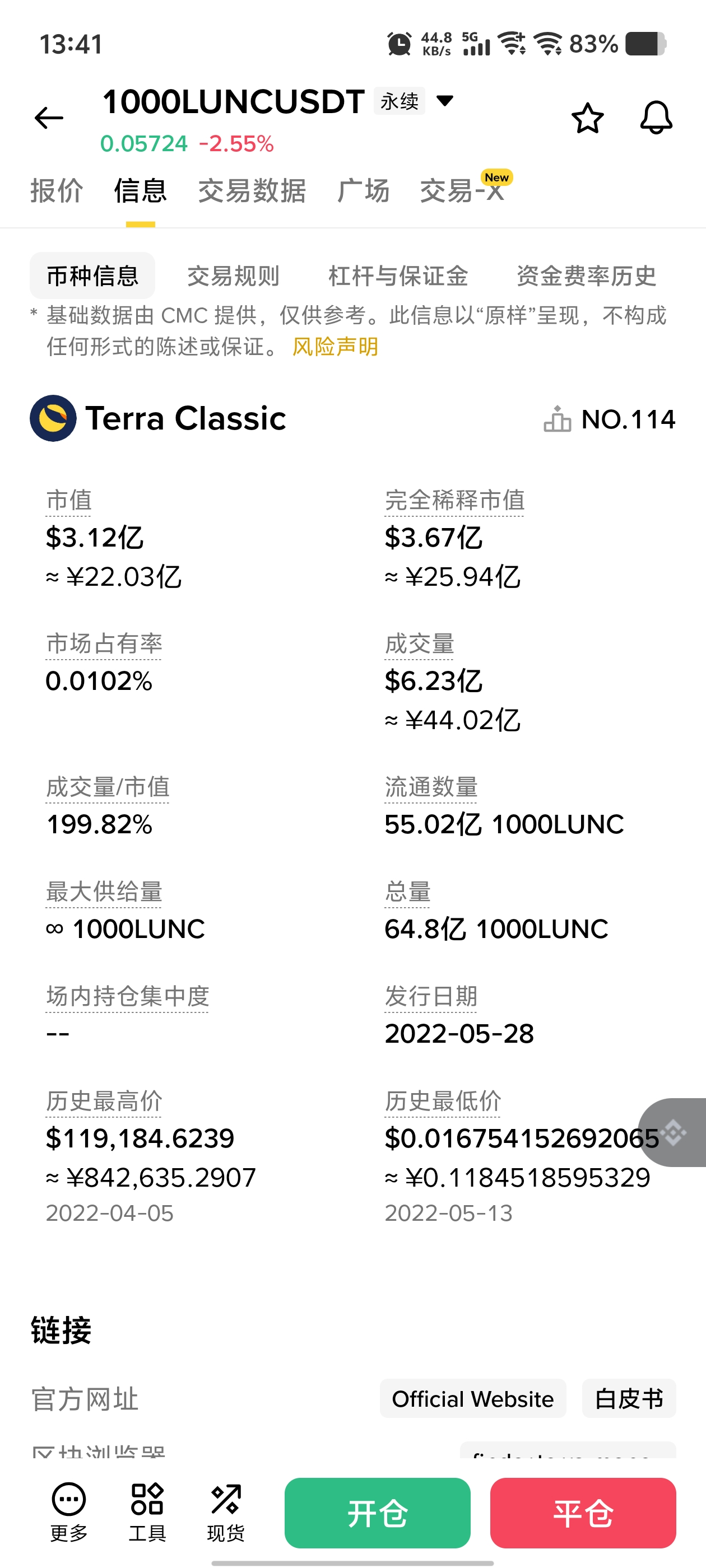Tap the 开仓 button
This screenshot has height=1568, width=706.
click(x=377, y=1513)
